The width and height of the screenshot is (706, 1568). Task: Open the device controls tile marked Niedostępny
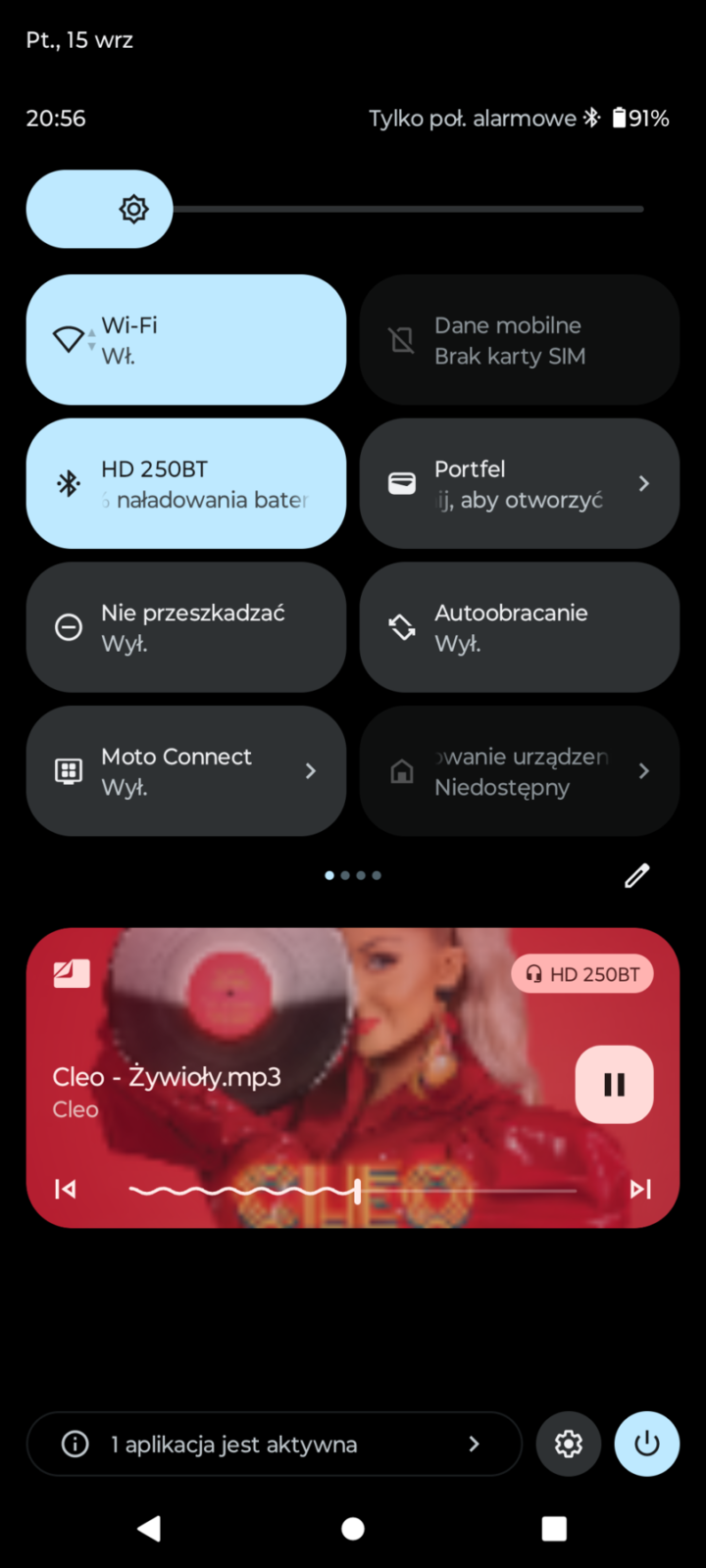pyautogui.click(x=519, y=771)
